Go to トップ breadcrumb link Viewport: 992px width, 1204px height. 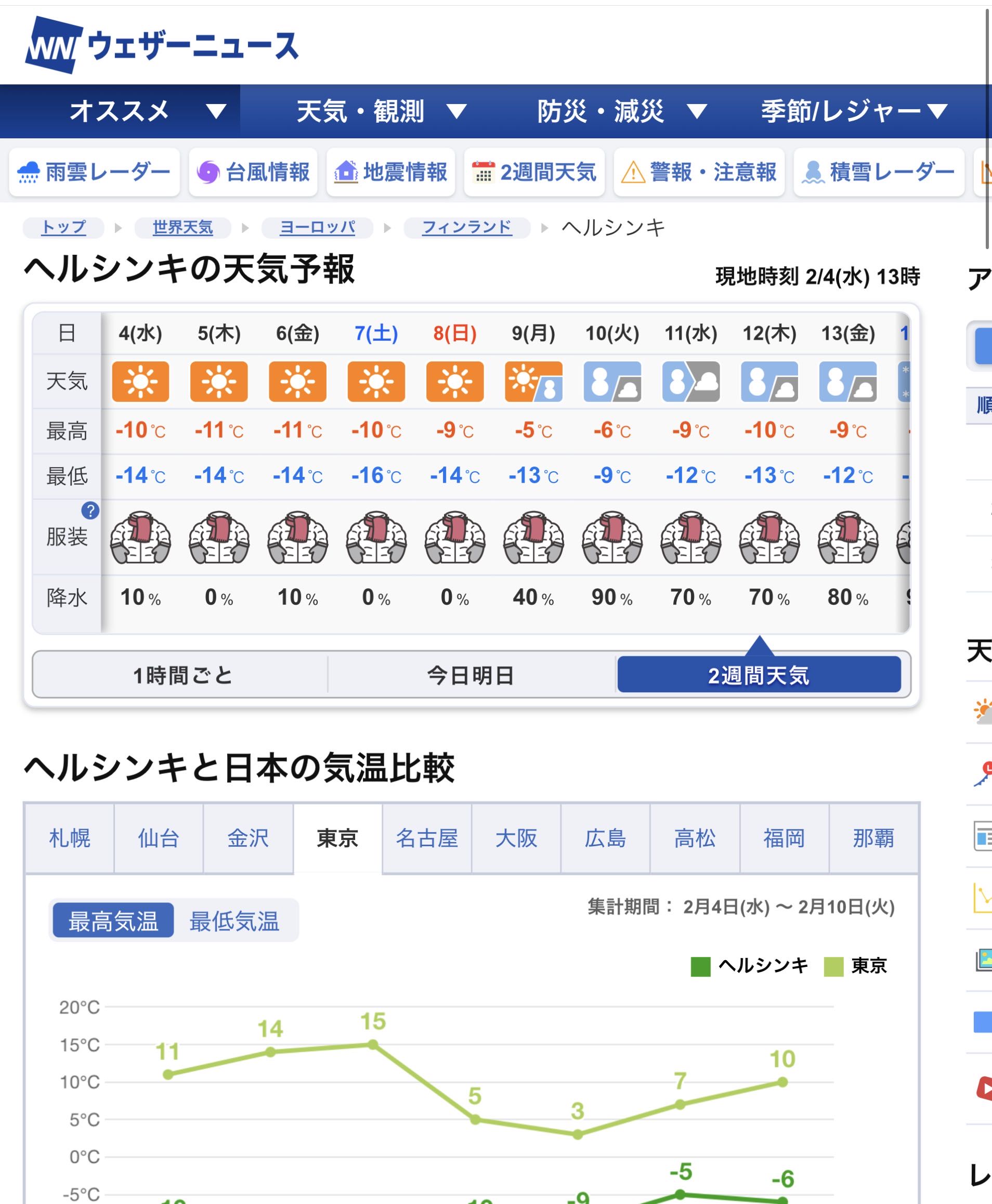click(x=63, y=227)
